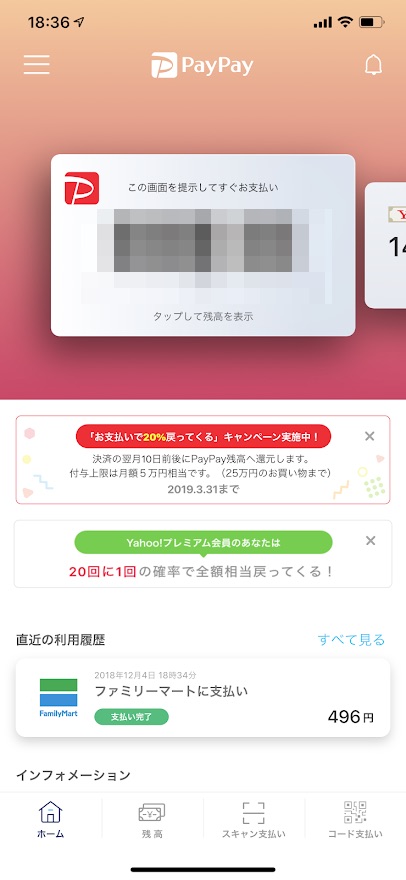The image size is (406, 880).
Task: Open the hamburger menu
Action: point(37,65)
